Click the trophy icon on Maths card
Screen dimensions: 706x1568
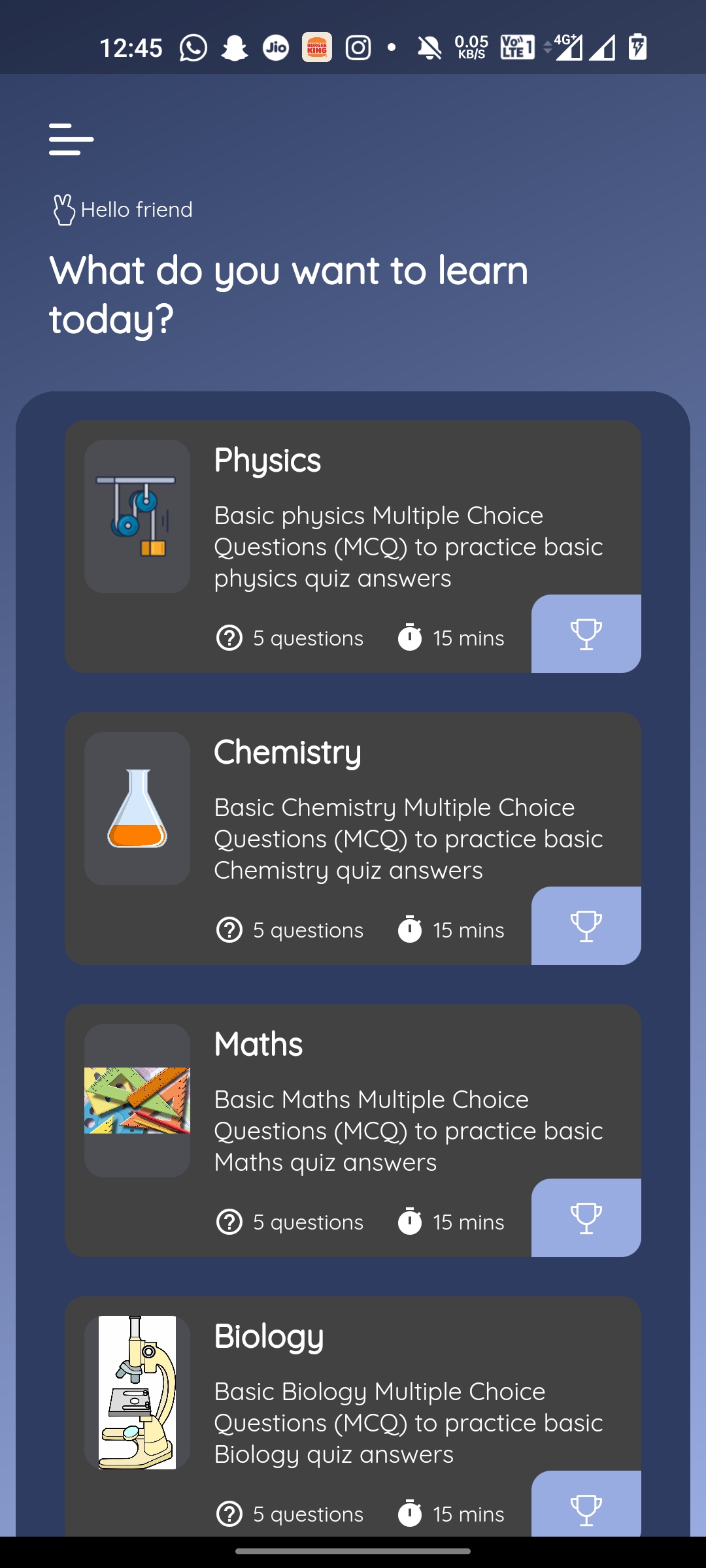[586, 1217]
